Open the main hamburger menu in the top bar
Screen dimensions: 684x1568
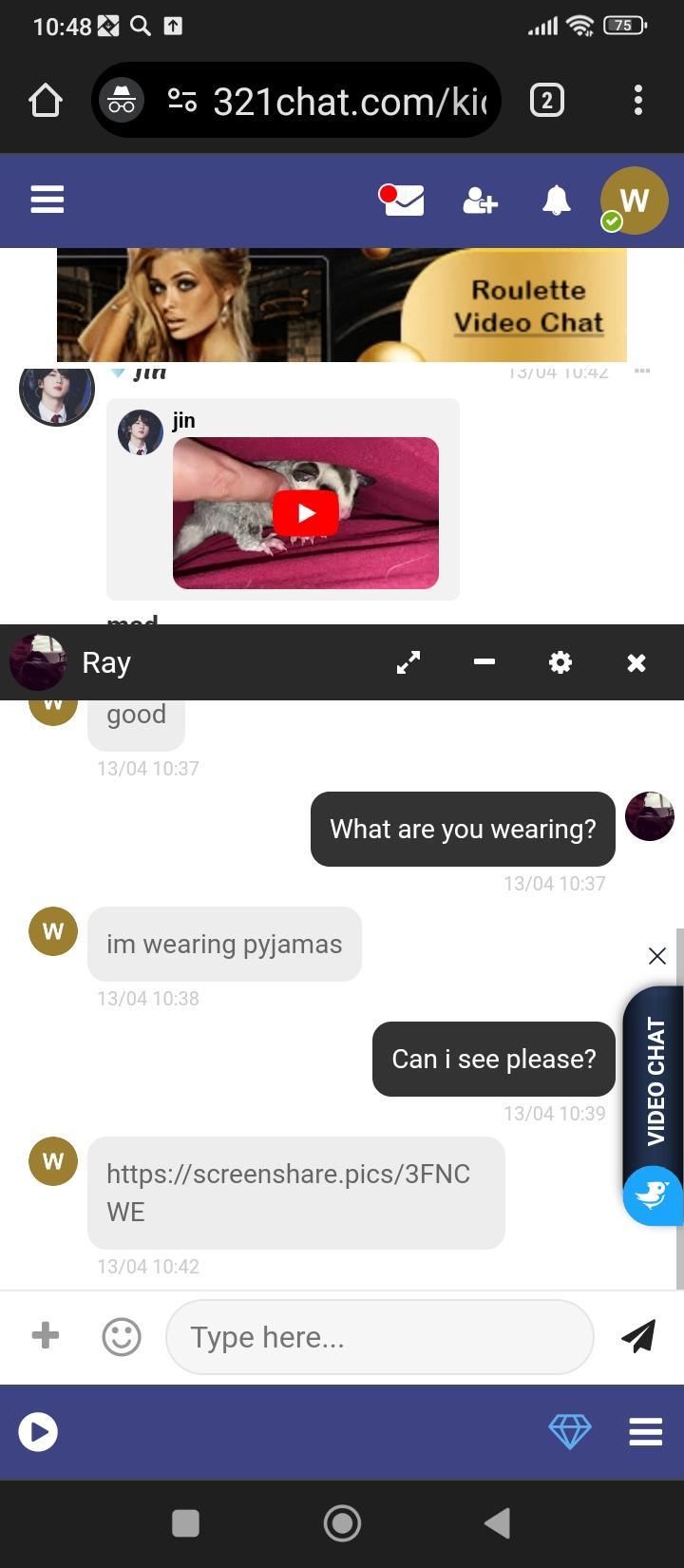(x=47, y=200)
